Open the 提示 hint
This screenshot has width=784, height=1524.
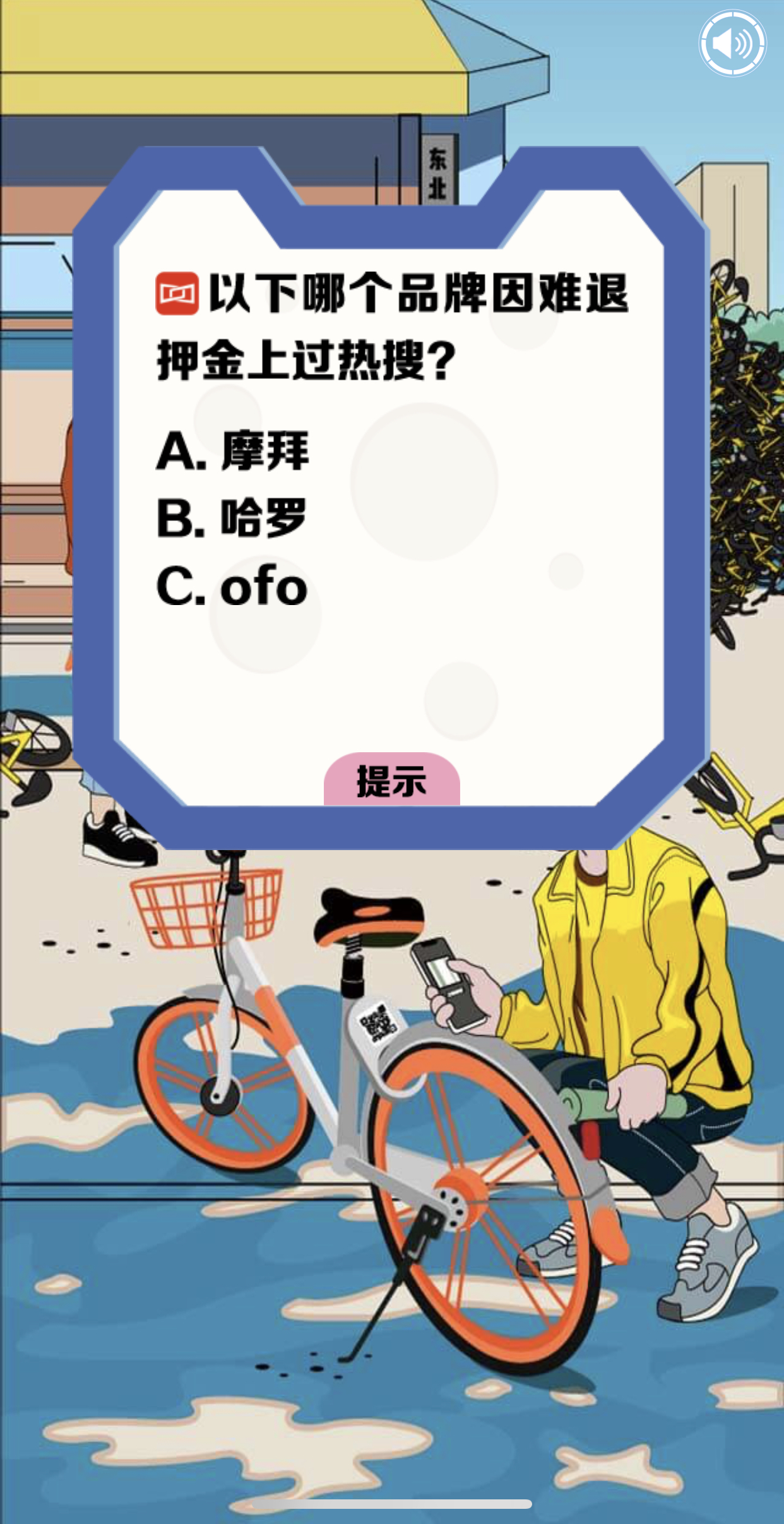391,781
